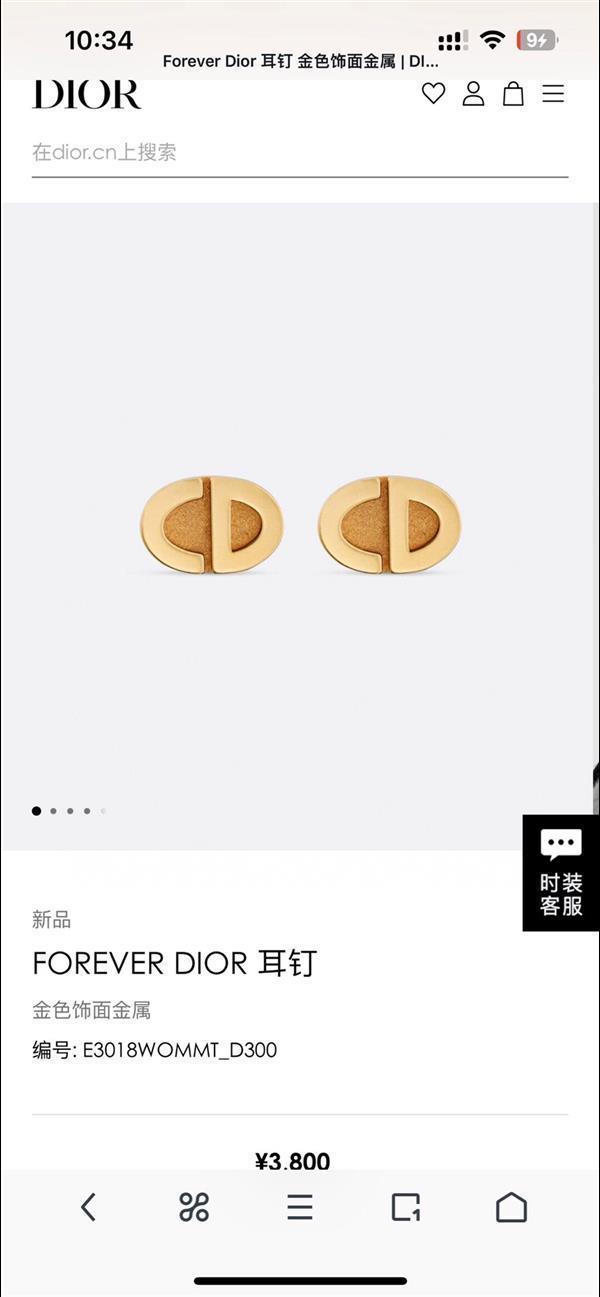This screenshot has height=1297, width=600.
Task: Open the Forever Dior earrings product image
Action: (x=300, y=525)
